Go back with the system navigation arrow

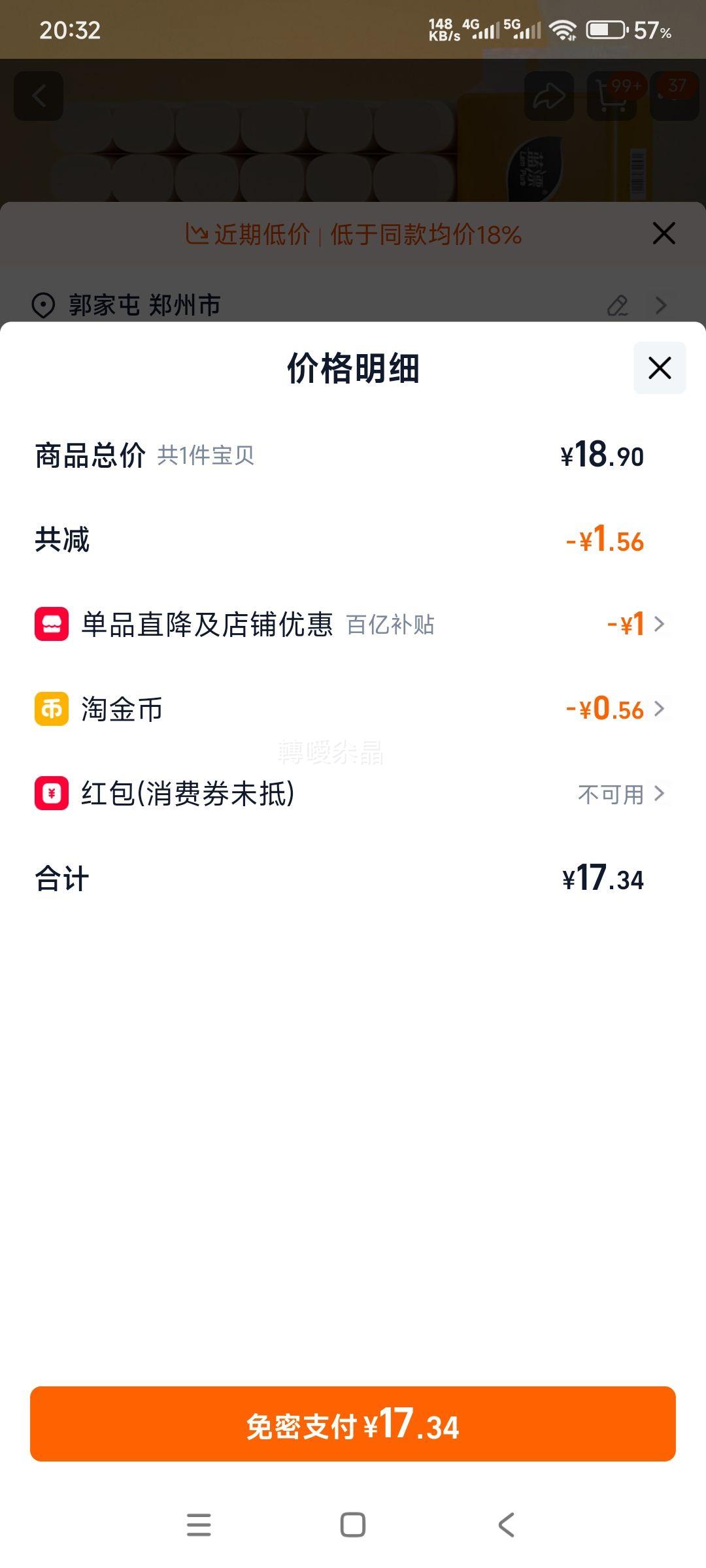(x=507, y=1525)
